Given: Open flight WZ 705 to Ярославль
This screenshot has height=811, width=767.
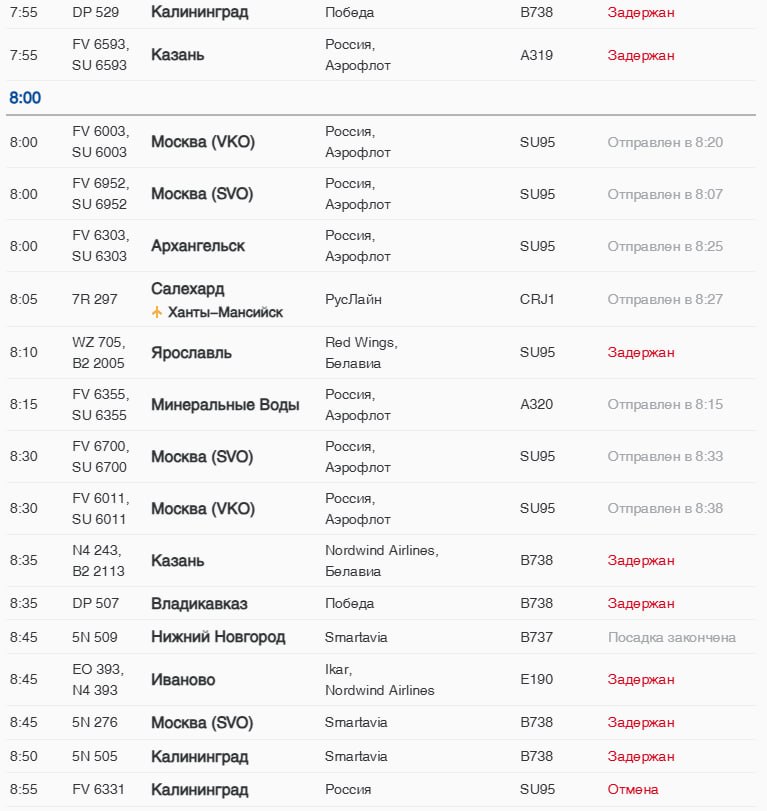Looking at the screenshot, I should coord(191,353).
